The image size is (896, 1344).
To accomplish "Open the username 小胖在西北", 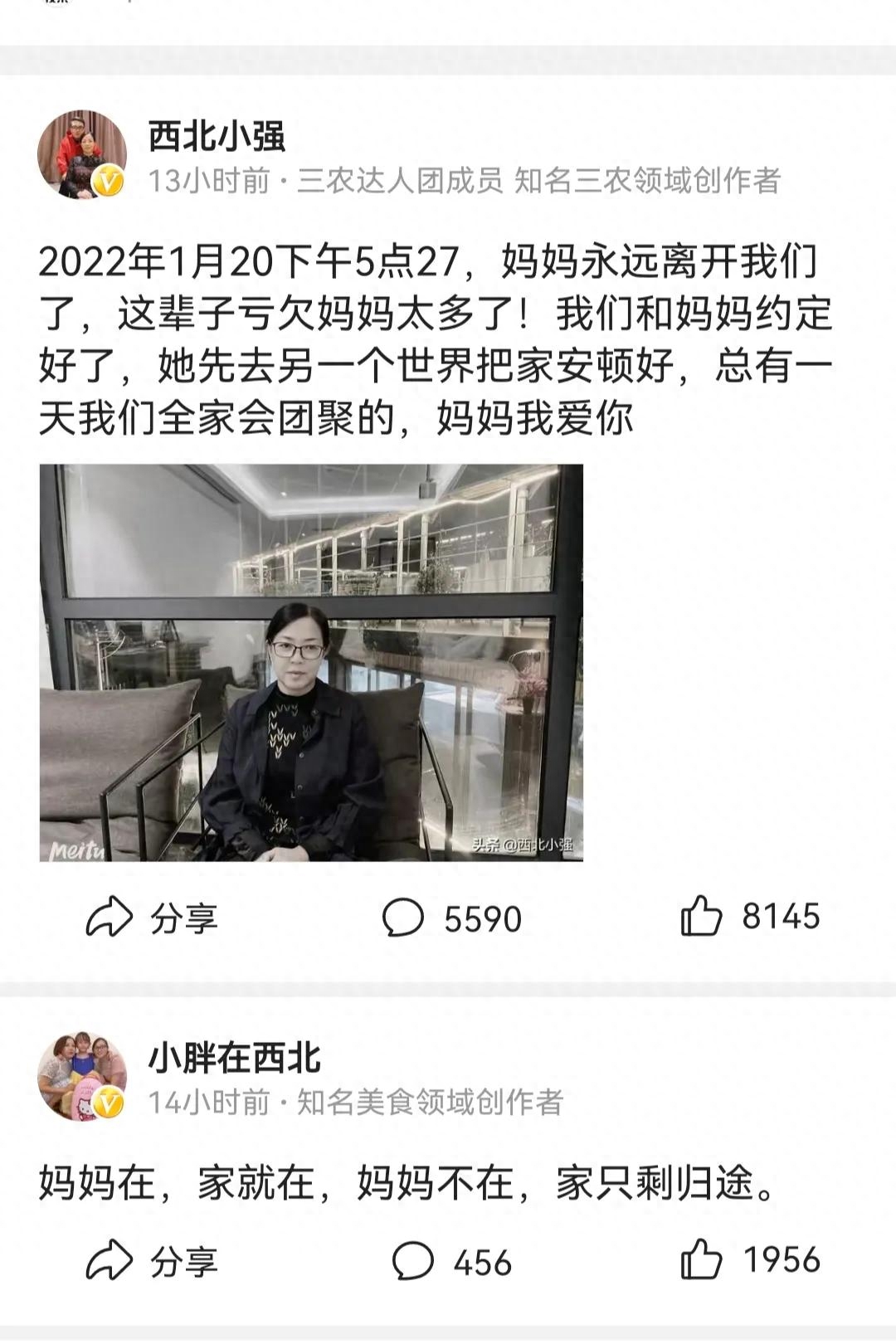I will pyautogui.click(x=234, y=1058).
